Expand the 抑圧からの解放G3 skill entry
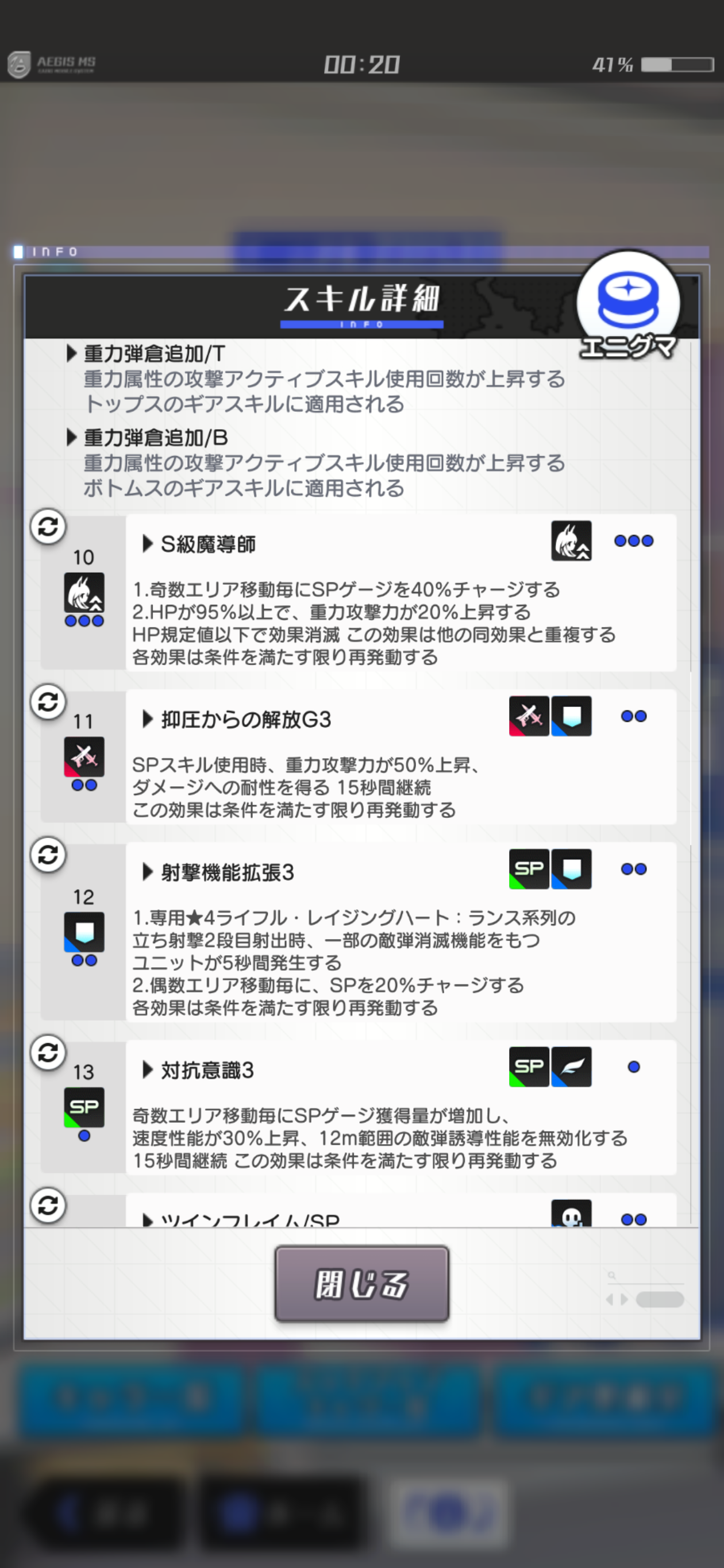The image size is (724, 1568). pos(236,720)
